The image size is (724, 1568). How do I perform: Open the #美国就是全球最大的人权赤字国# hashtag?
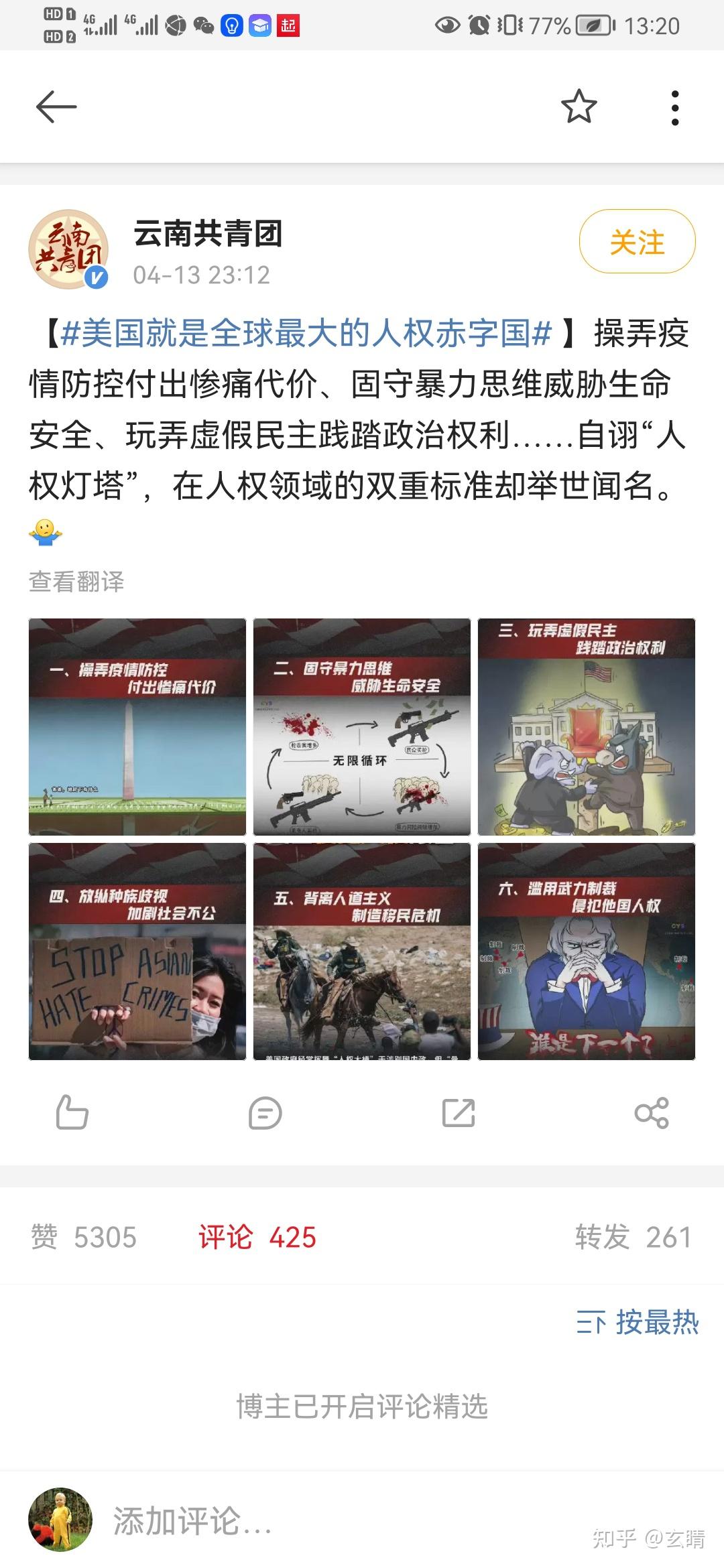306,334
